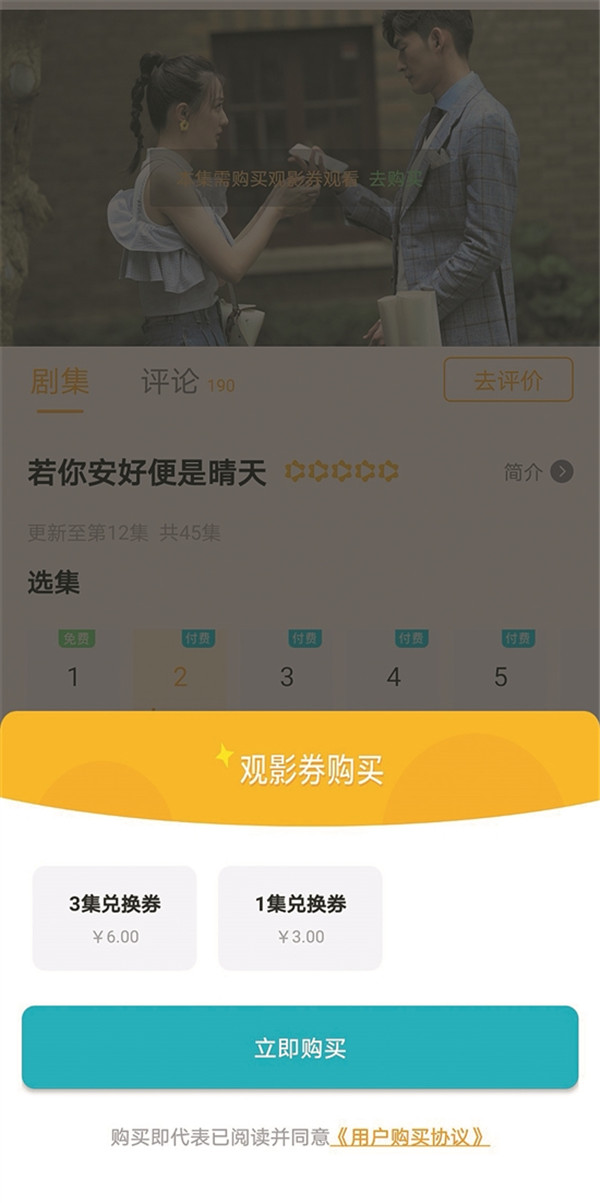Tap the 去评价 button
The height and width of the screenshot is (1203, 600).
point(508,380)
